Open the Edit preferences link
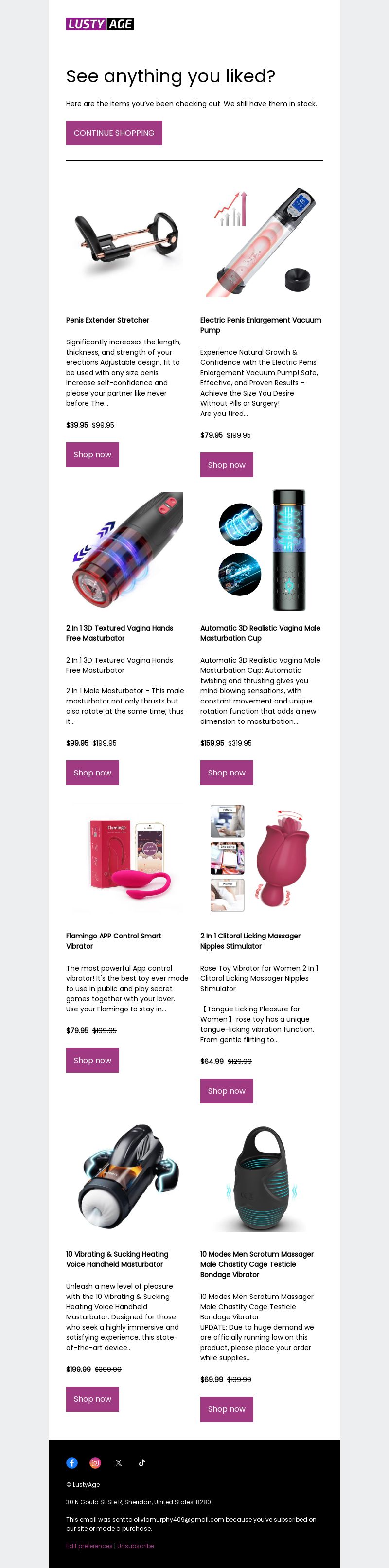389x1568 pixels. 89,1546
